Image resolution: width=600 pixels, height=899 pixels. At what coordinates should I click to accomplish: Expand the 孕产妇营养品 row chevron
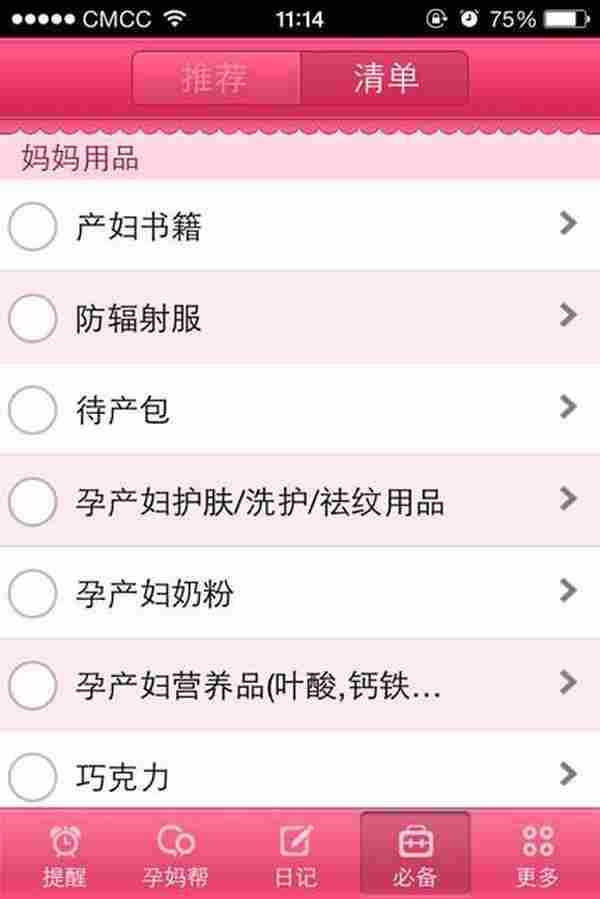[x=568, y=684]
